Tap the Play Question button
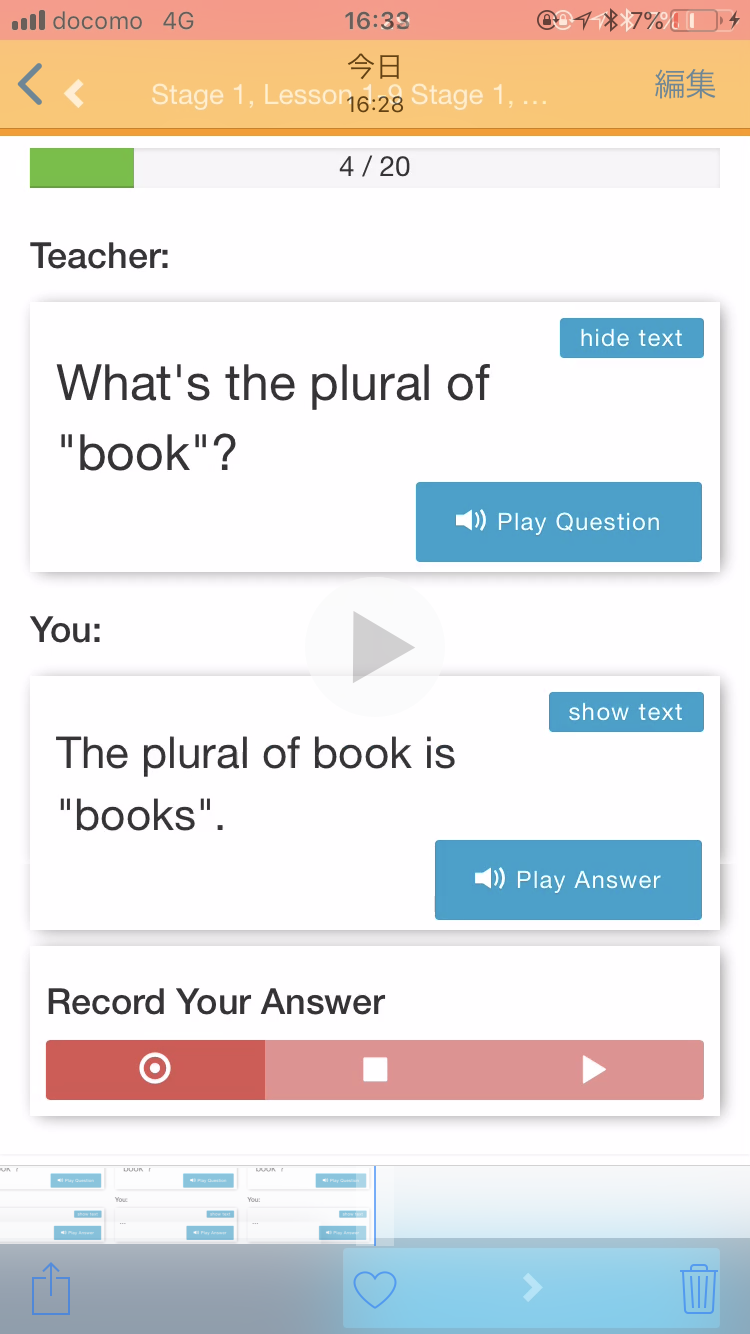The height and width of the screenshot is (1334, 750). tap(558, 522)
